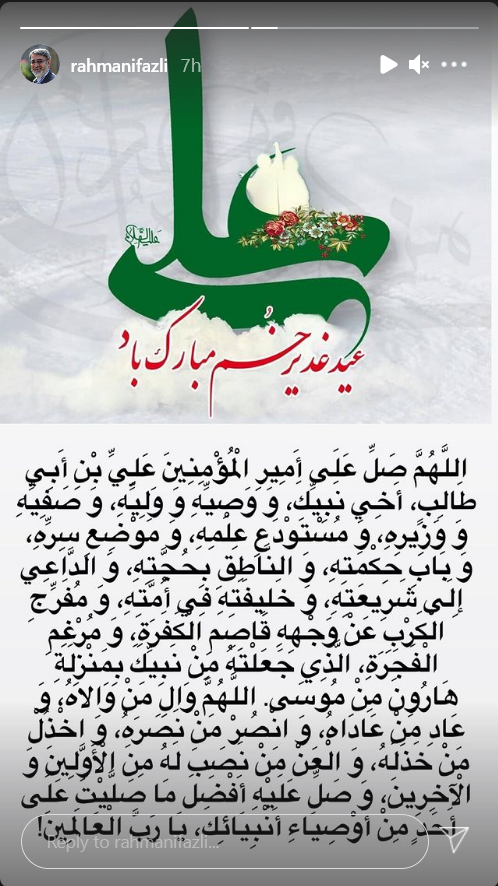Image resolution: width=498 pixels, height=886 pixels.
Task: Unmute the story sound
Action: pyautogui.click(x=418, y=65)
